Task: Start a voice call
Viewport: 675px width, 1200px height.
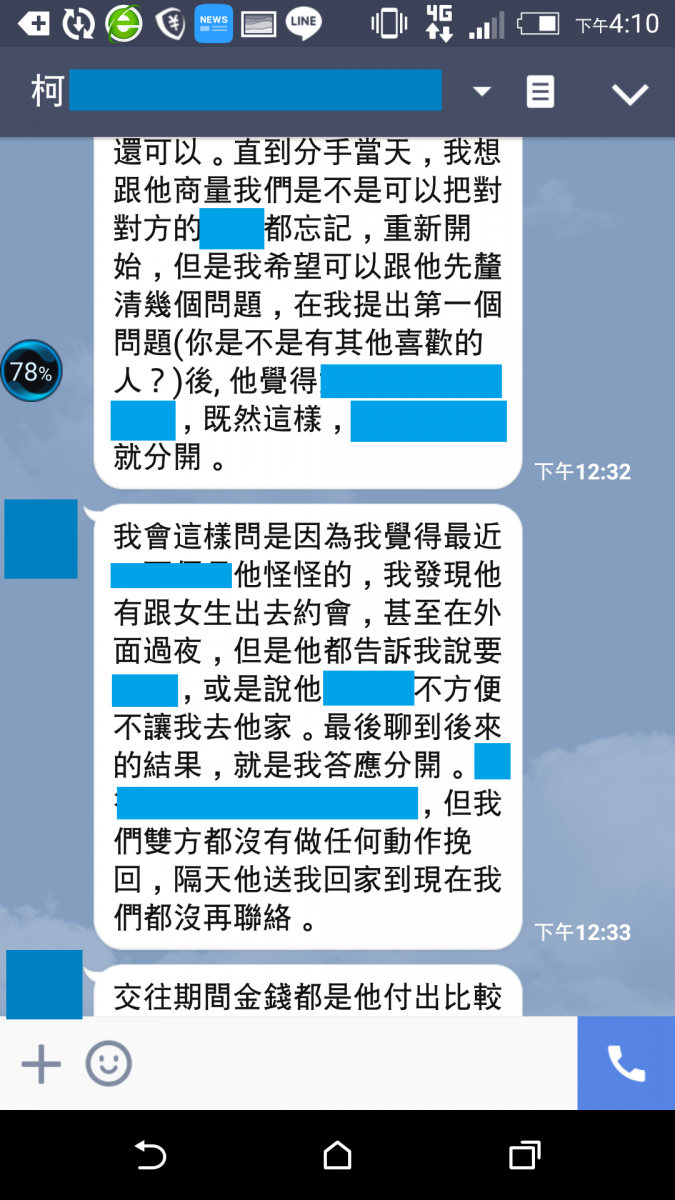Action: point(626,1064)
